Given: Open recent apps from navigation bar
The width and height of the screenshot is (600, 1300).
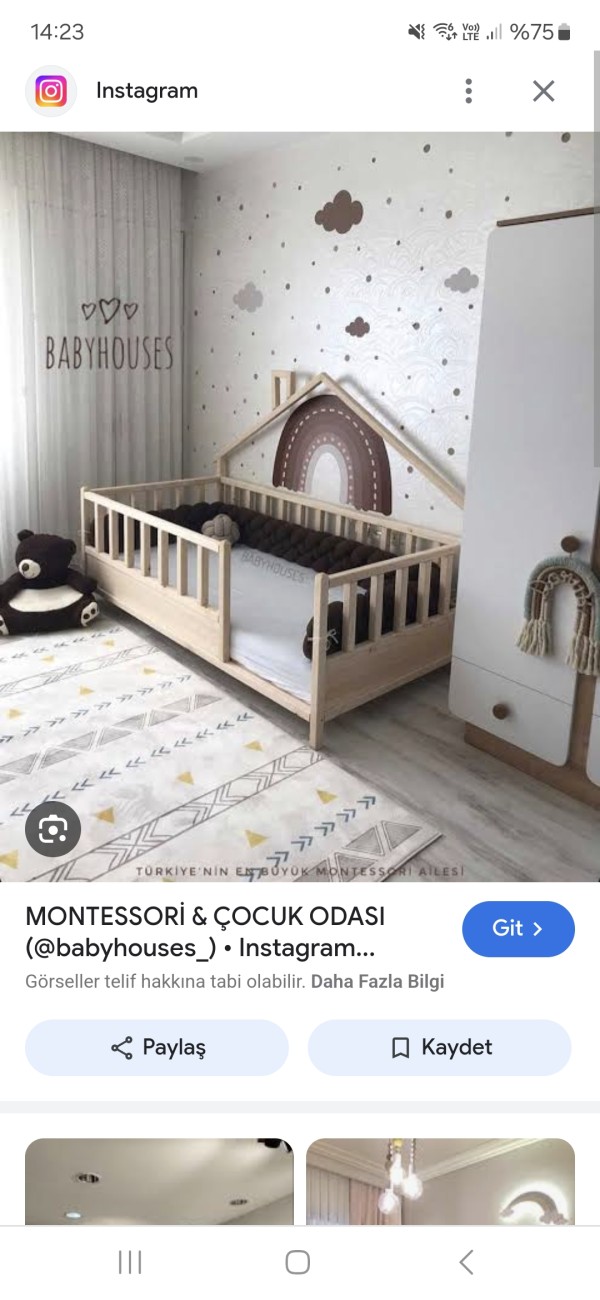Looking at the screenshot, I should point(130,1262).
